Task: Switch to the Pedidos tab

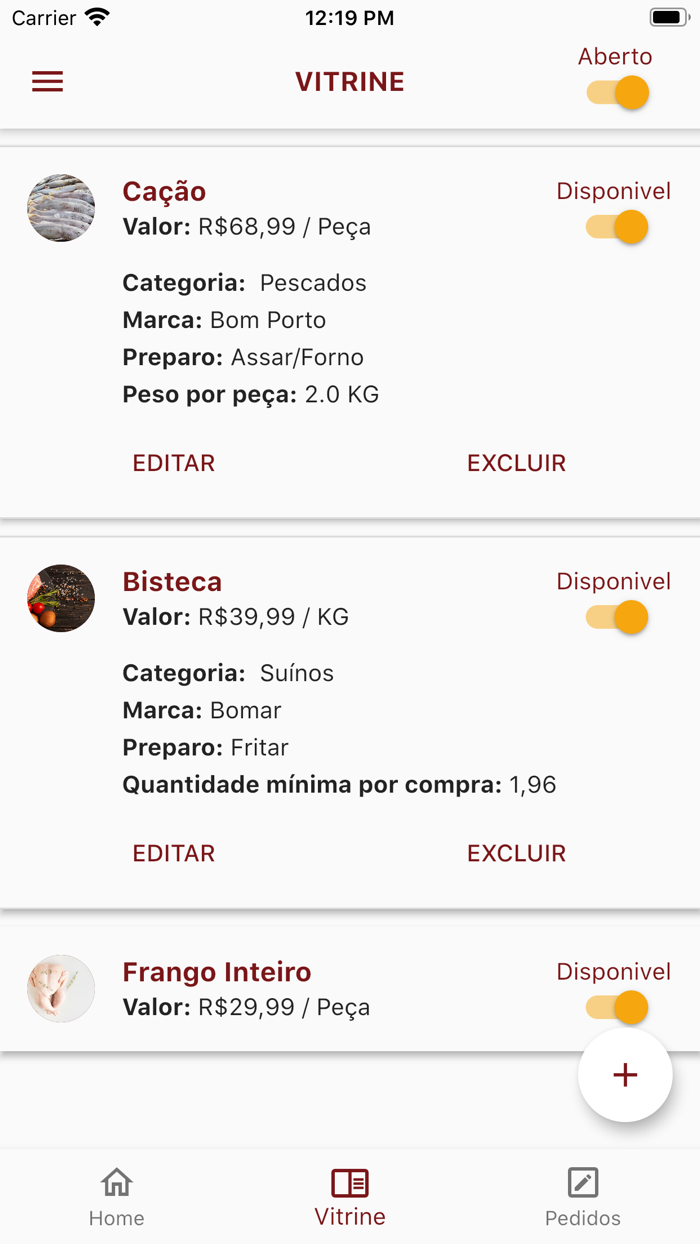Action: tap(583, 1196)
